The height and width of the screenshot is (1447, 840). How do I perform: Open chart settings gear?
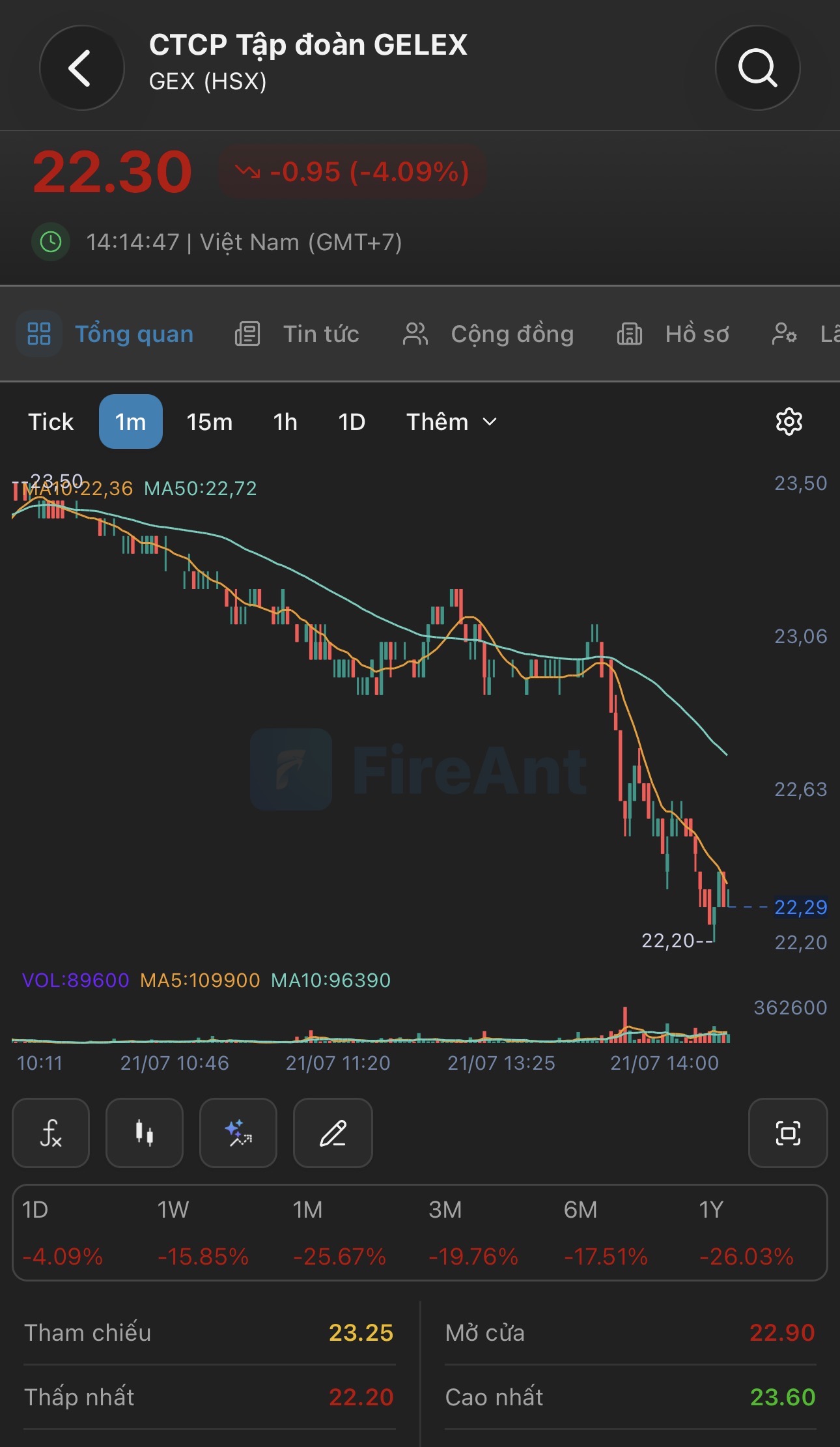pyautogui.click(x=789, y=422)
